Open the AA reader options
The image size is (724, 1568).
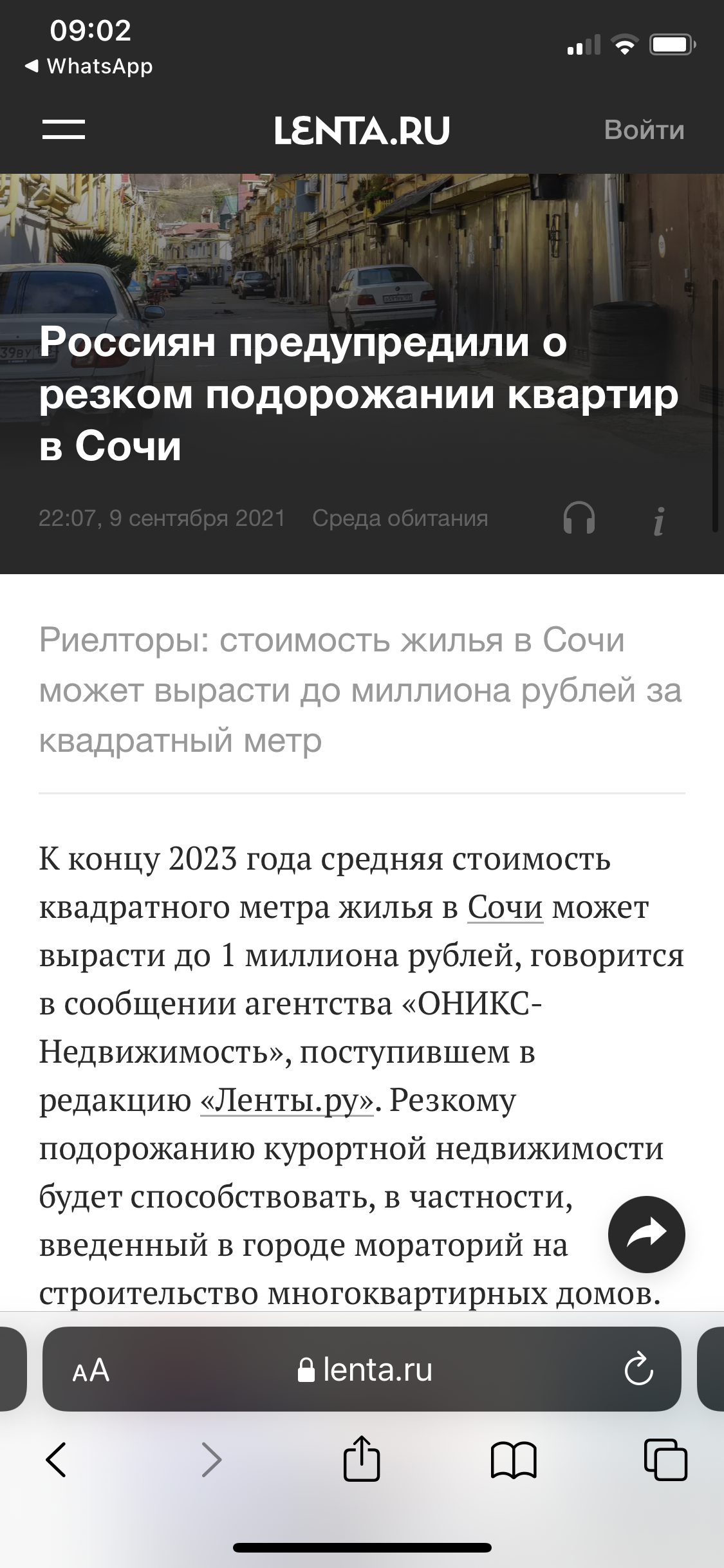pos(91,1371)
